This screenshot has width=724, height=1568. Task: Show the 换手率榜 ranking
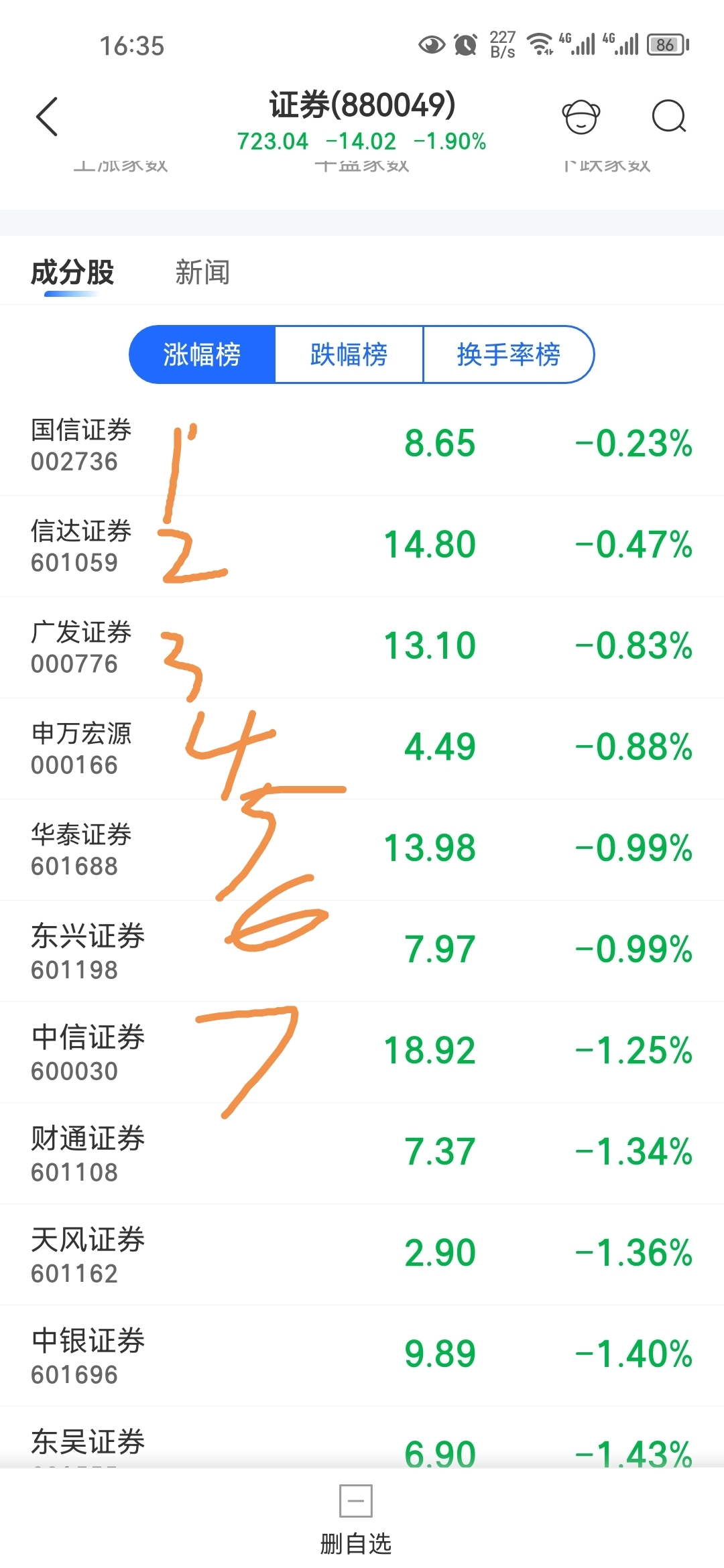pos(508,354)
